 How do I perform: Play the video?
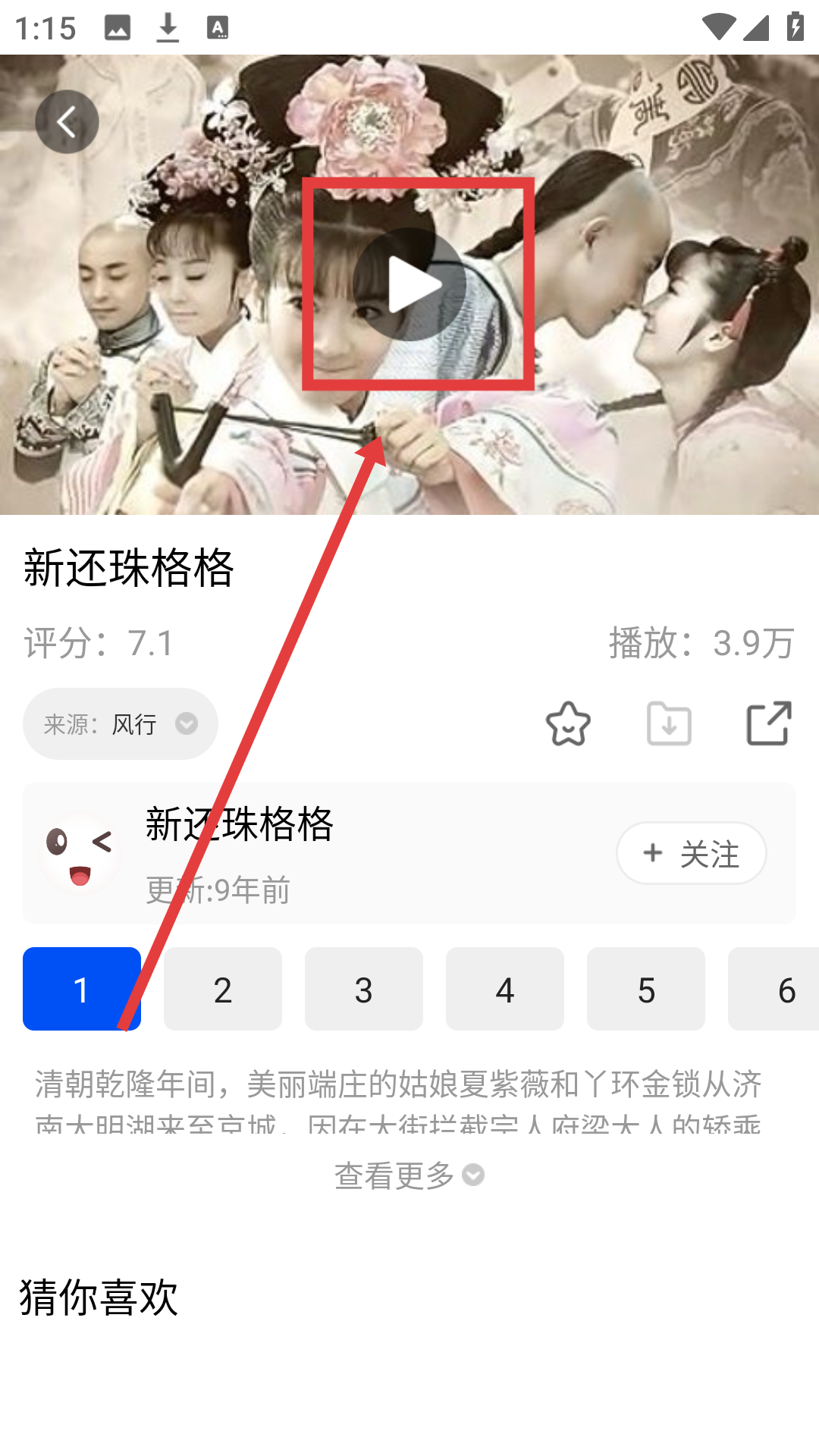tap(409, 284)
